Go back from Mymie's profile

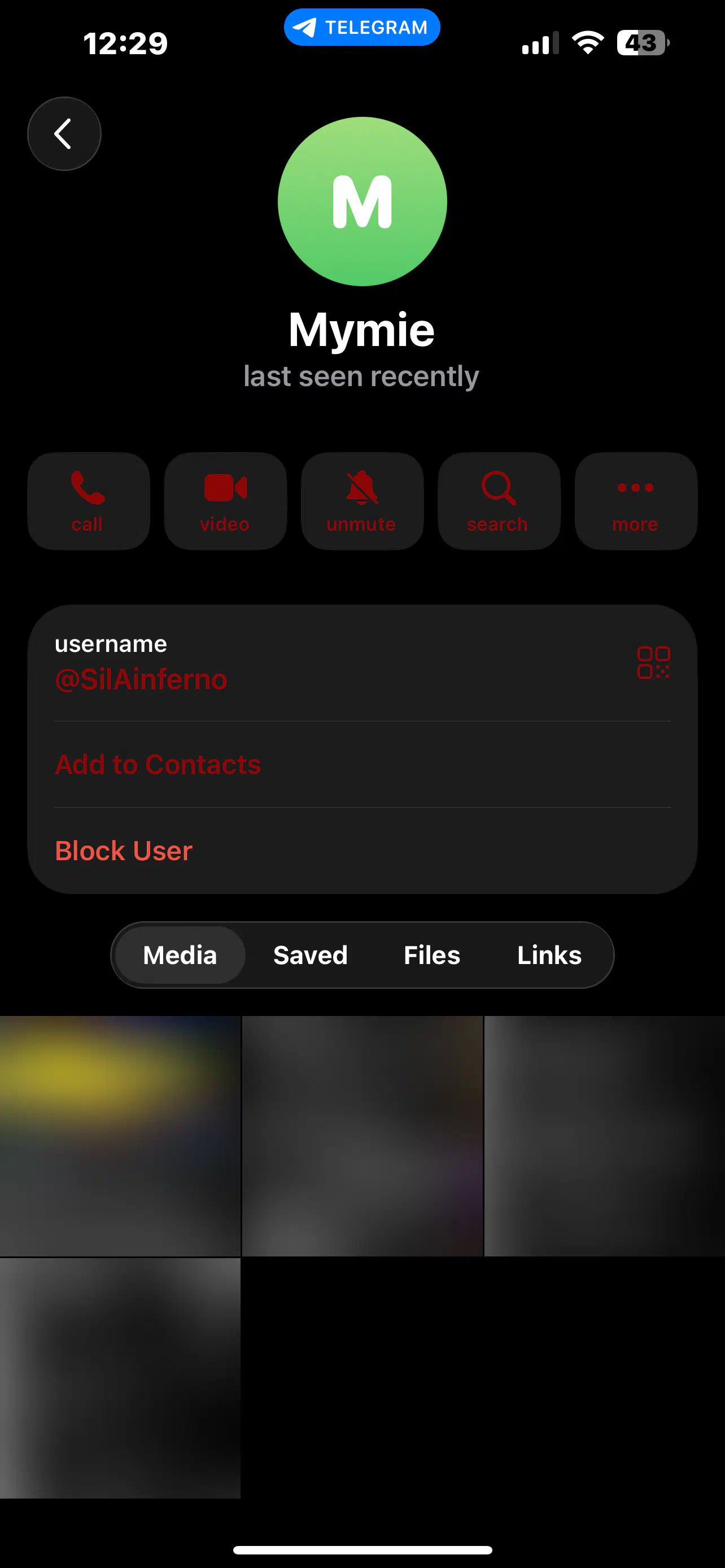coord(64,134)
